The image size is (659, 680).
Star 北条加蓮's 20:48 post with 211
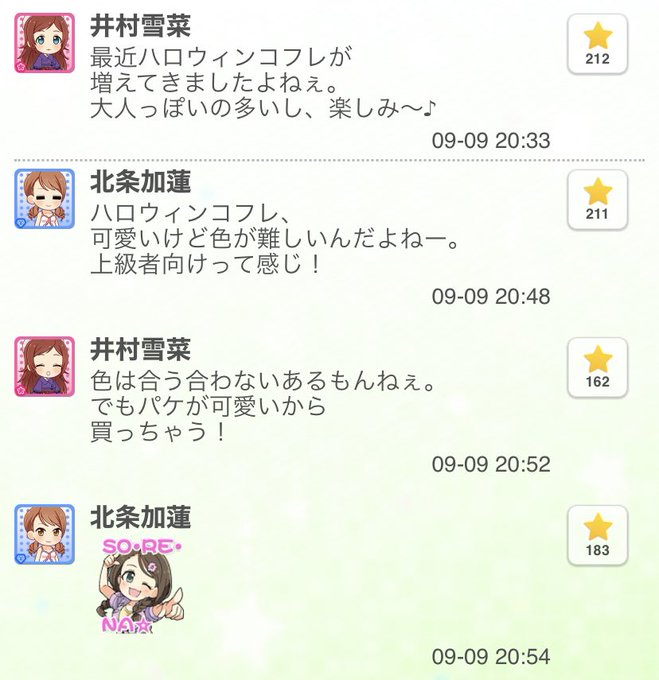coord(597,199)
